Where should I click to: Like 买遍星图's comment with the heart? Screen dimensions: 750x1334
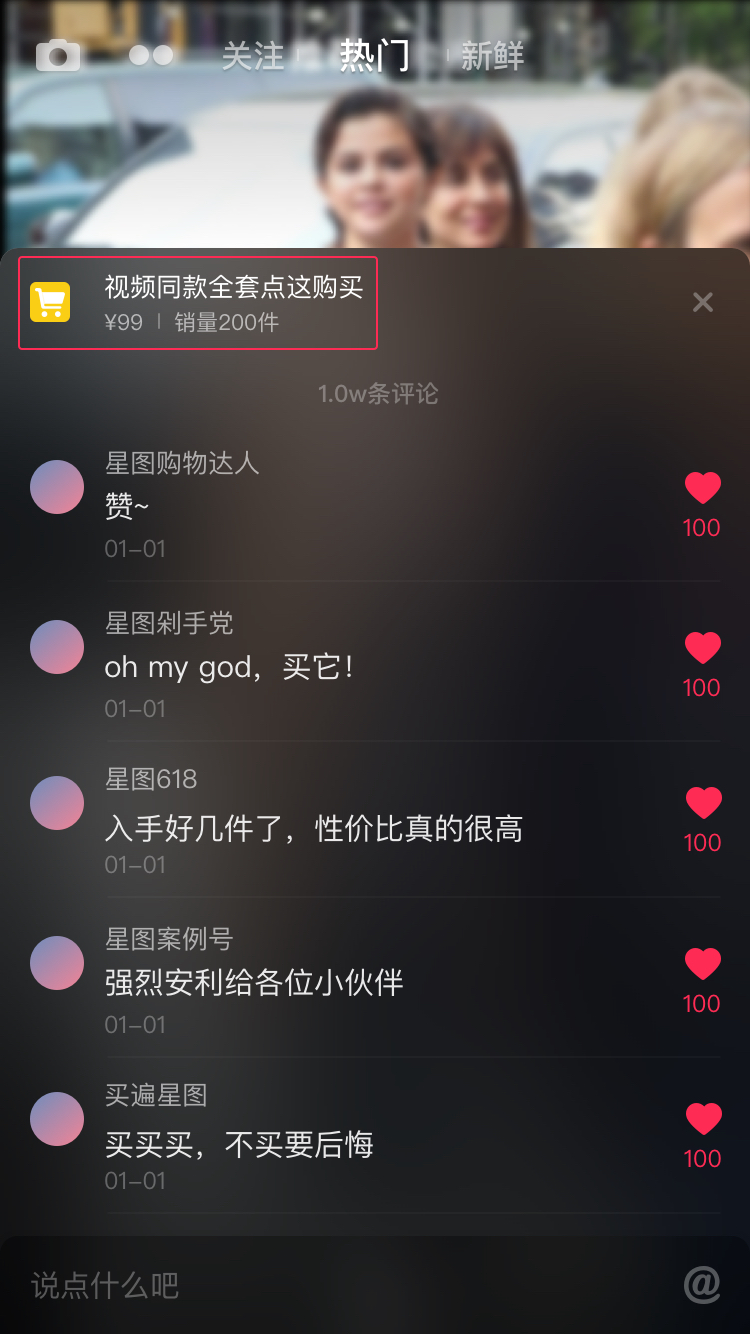[702, 1119]
